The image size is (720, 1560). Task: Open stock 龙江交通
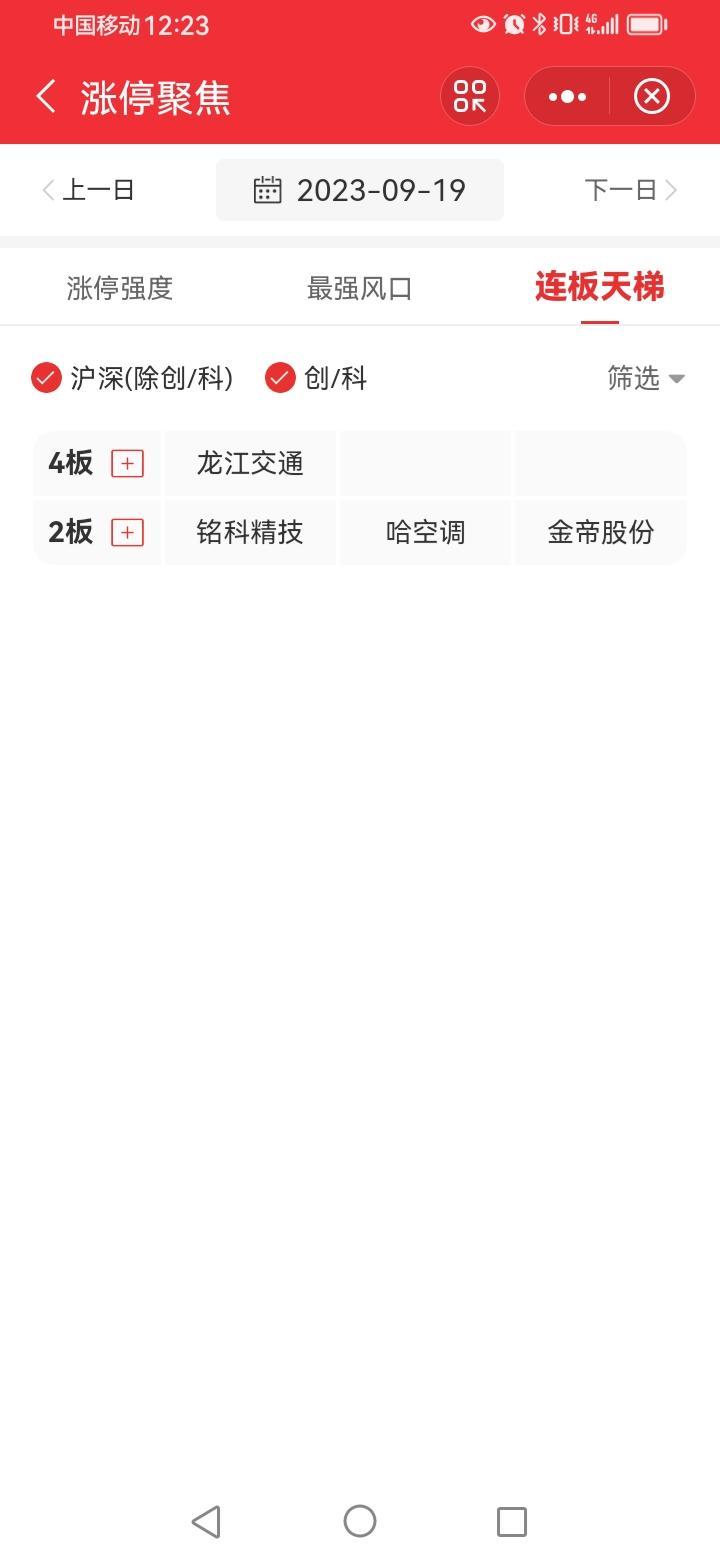coord(250,464)
